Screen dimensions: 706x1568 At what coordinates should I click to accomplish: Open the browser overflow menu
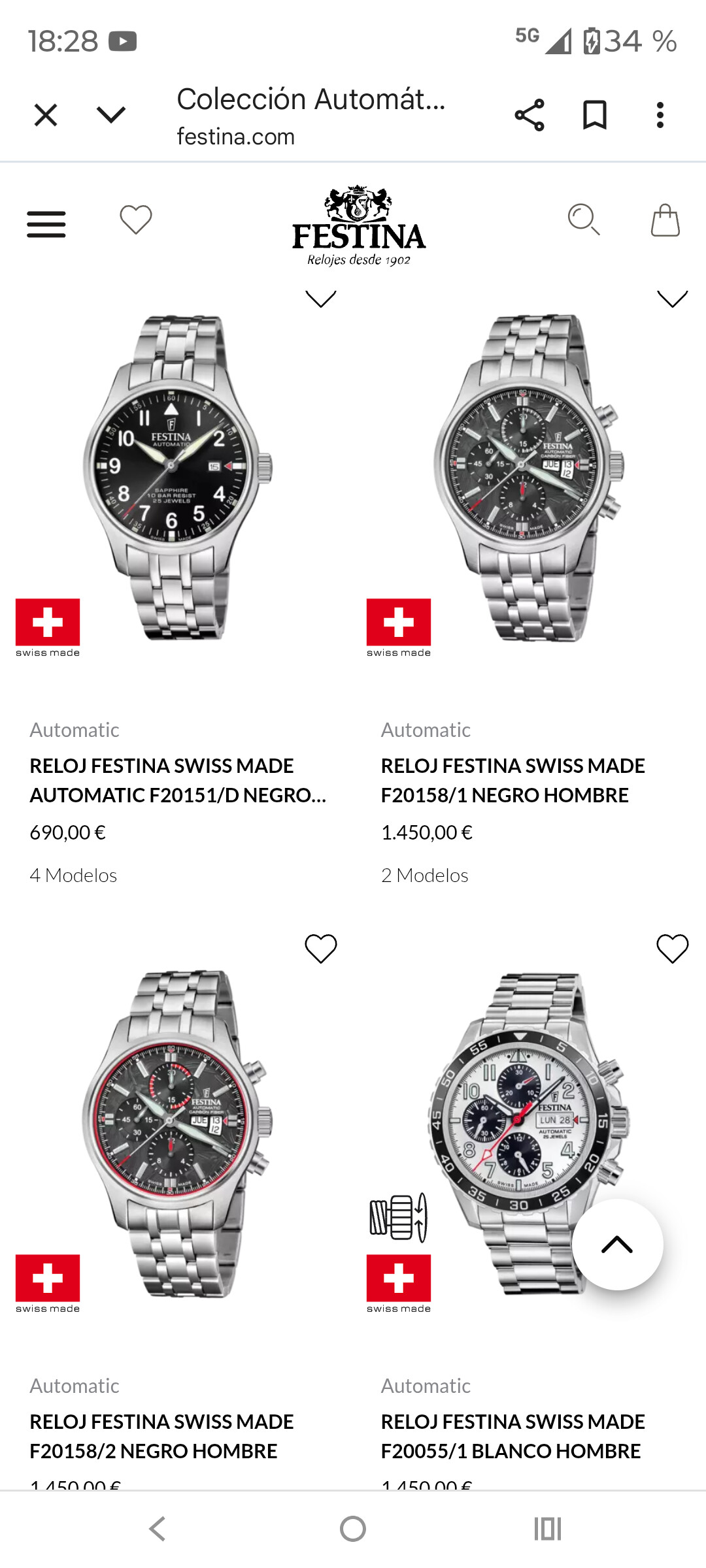coord(660,116)
